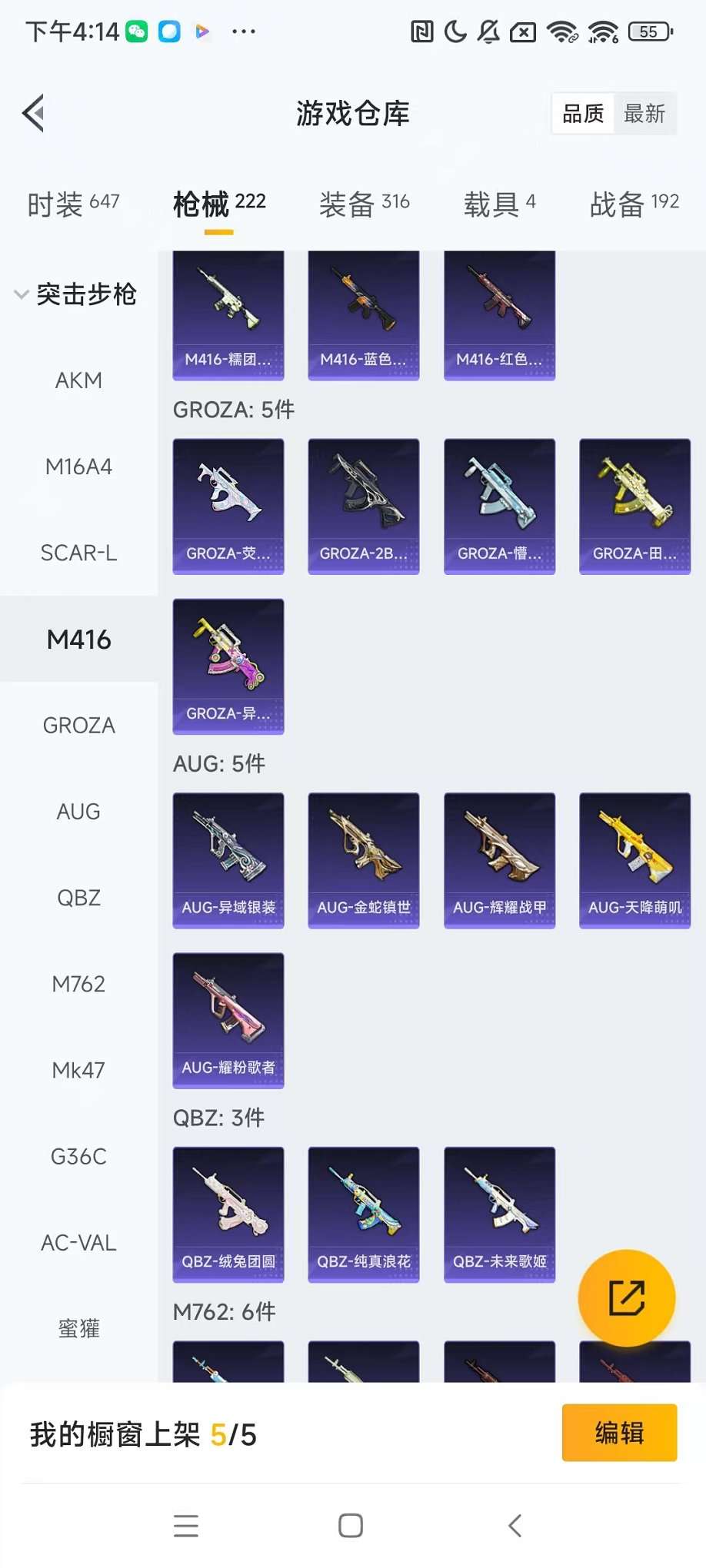Screen dimensions: 706x1568
Task: Switch to the 时装 tab
Action: point(73,204)
